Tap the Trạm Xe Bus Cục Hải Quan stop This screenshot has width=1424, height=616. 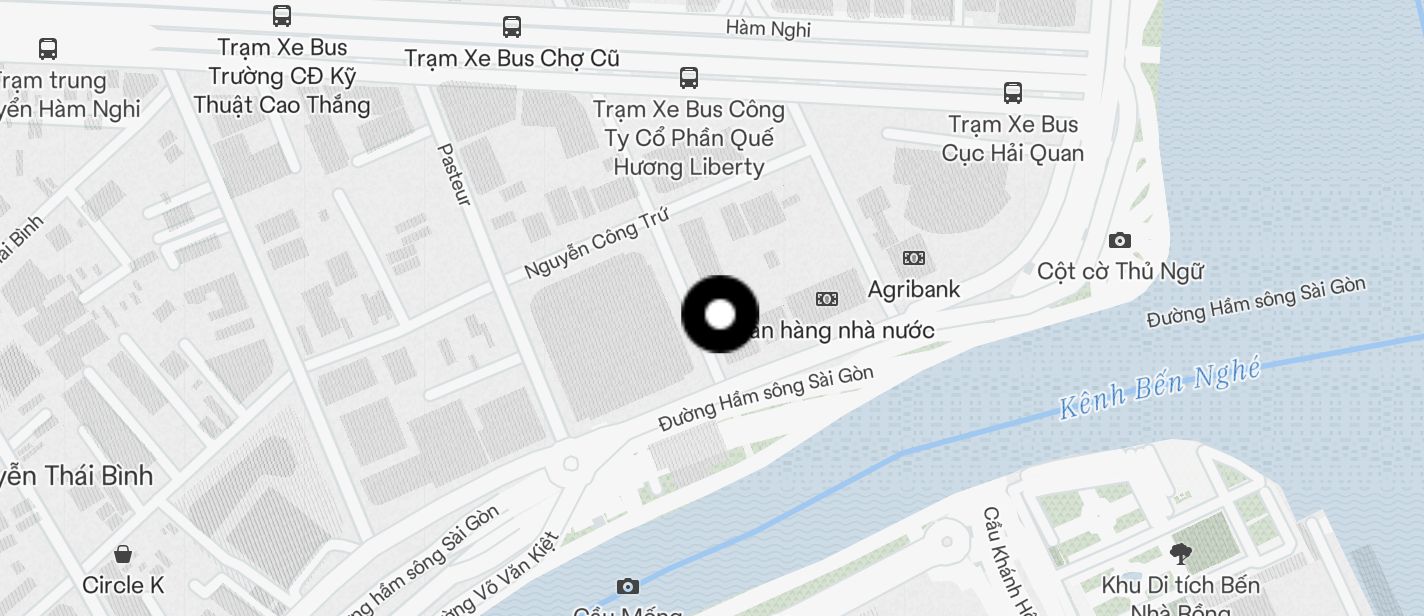tap(1013, 93)
